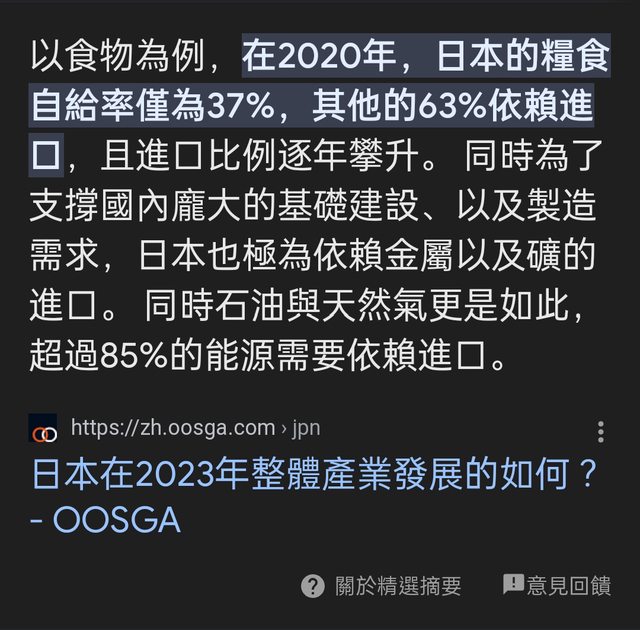This screenshot has height=630, width=640.
Task: Tap 意見回饋 to send feedback
Action: [x=556, y=586]
